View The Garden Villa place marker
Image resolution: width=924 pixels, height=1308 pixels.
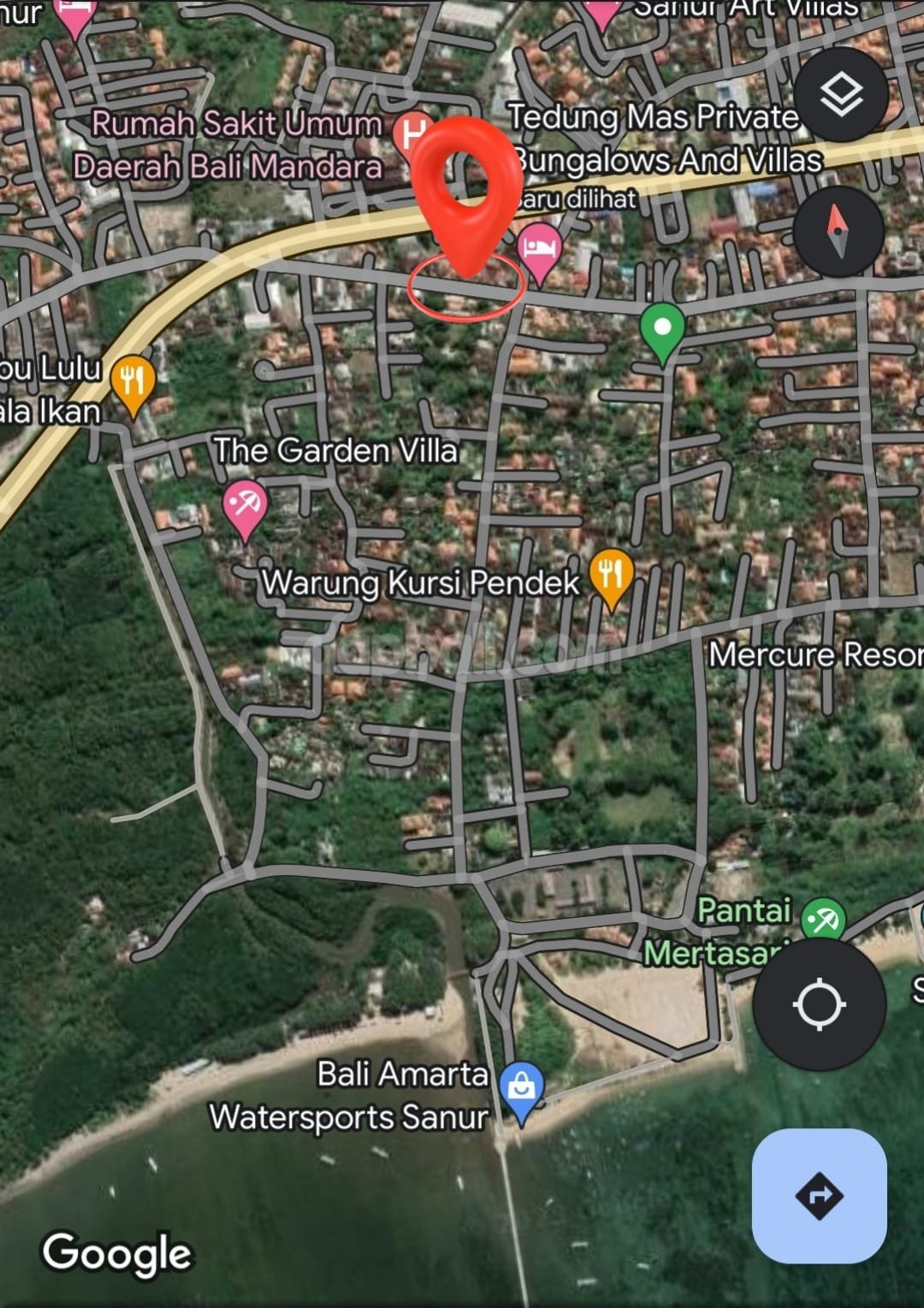pyautogui.click(x=245, y=506)
